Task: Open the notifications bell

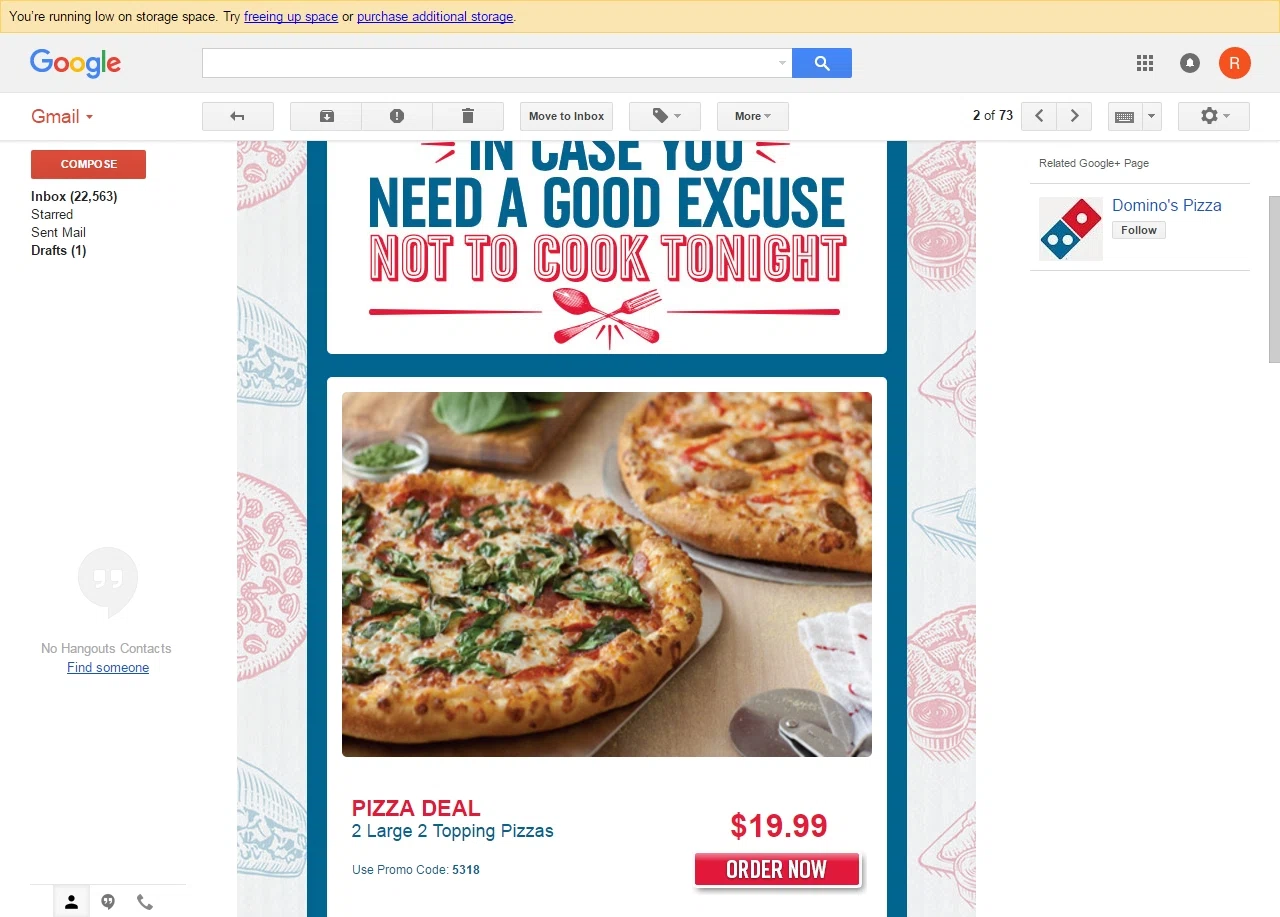Action: point(1189,63)
